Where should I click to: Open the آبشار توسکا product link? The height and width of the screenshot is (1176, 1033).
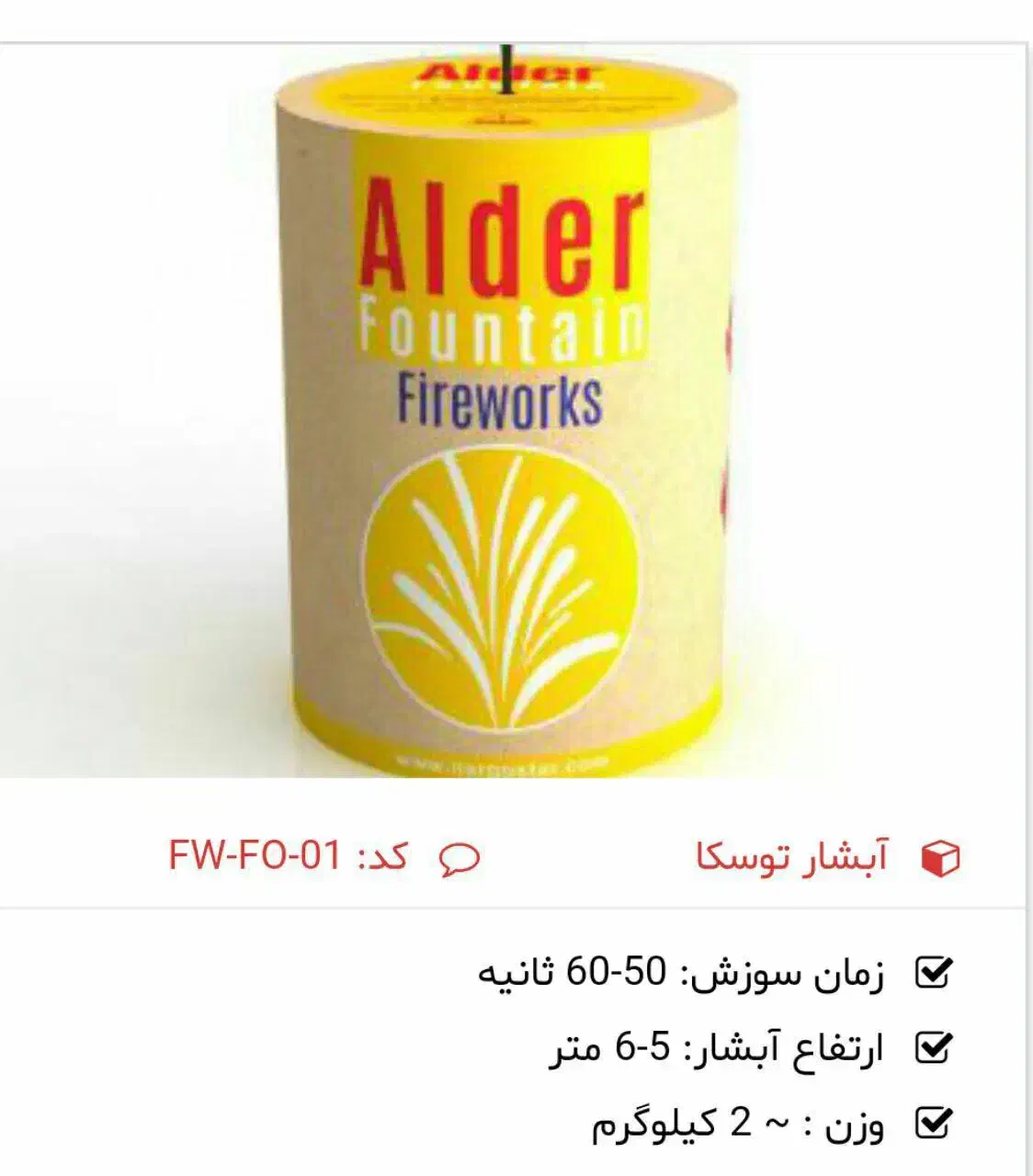[x=792, y=856]
